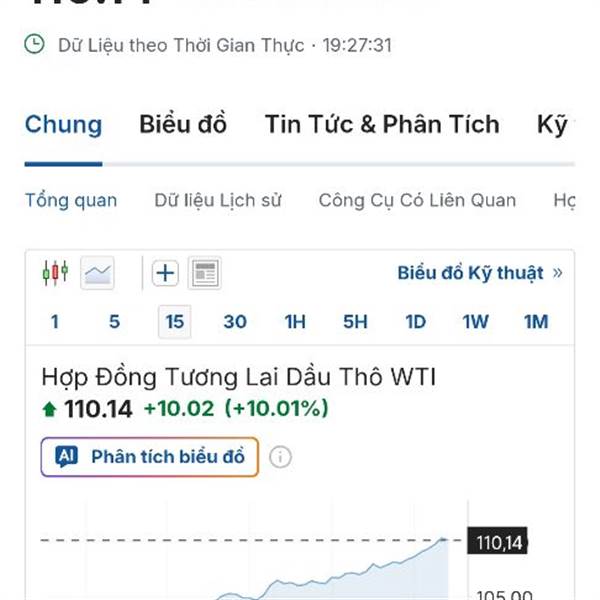
Task: Select the 1 minute timeframe
Action: (54, 322)
